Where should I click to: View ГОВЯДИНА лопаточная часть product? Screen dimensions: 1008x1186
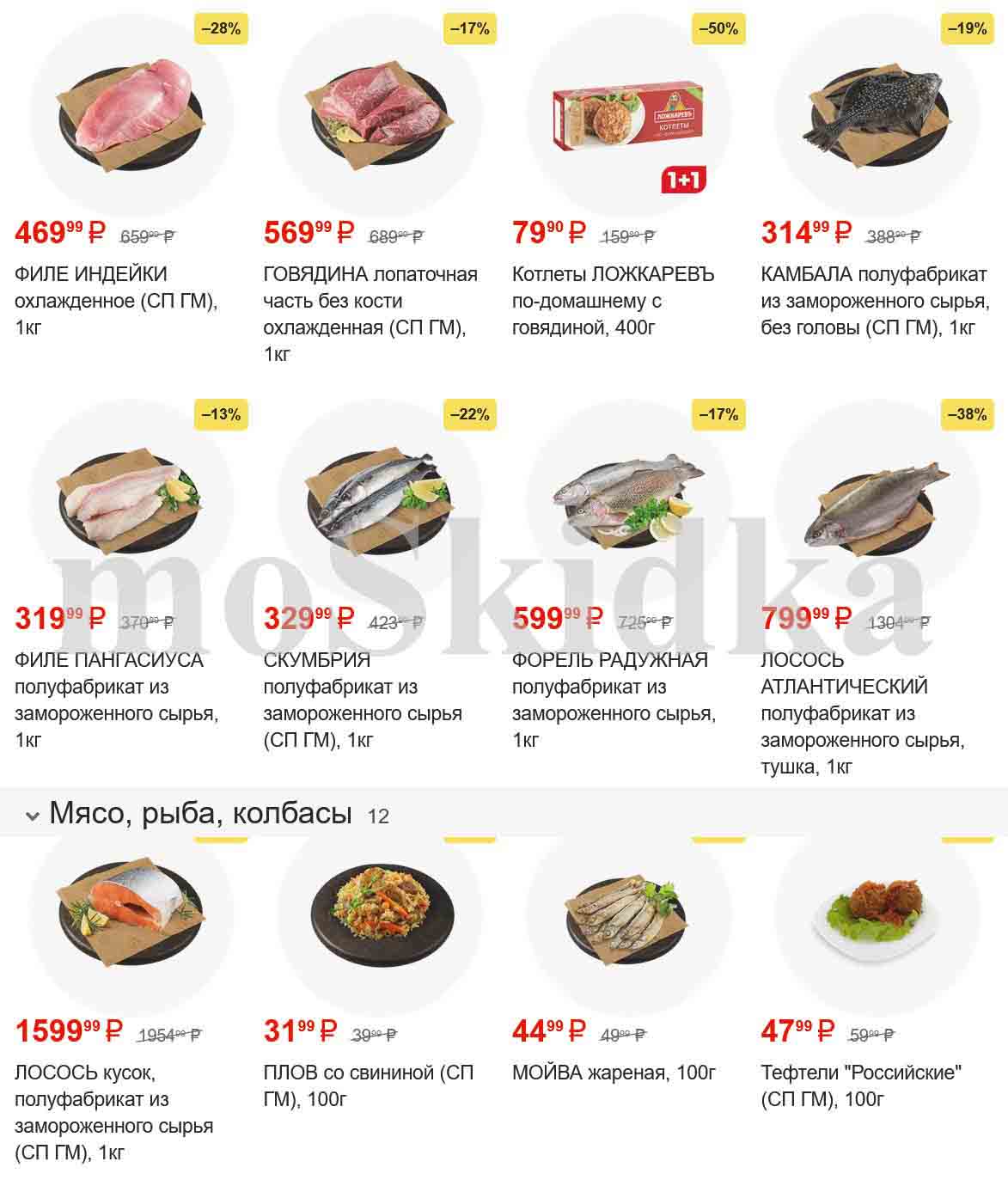coord(370,300)
